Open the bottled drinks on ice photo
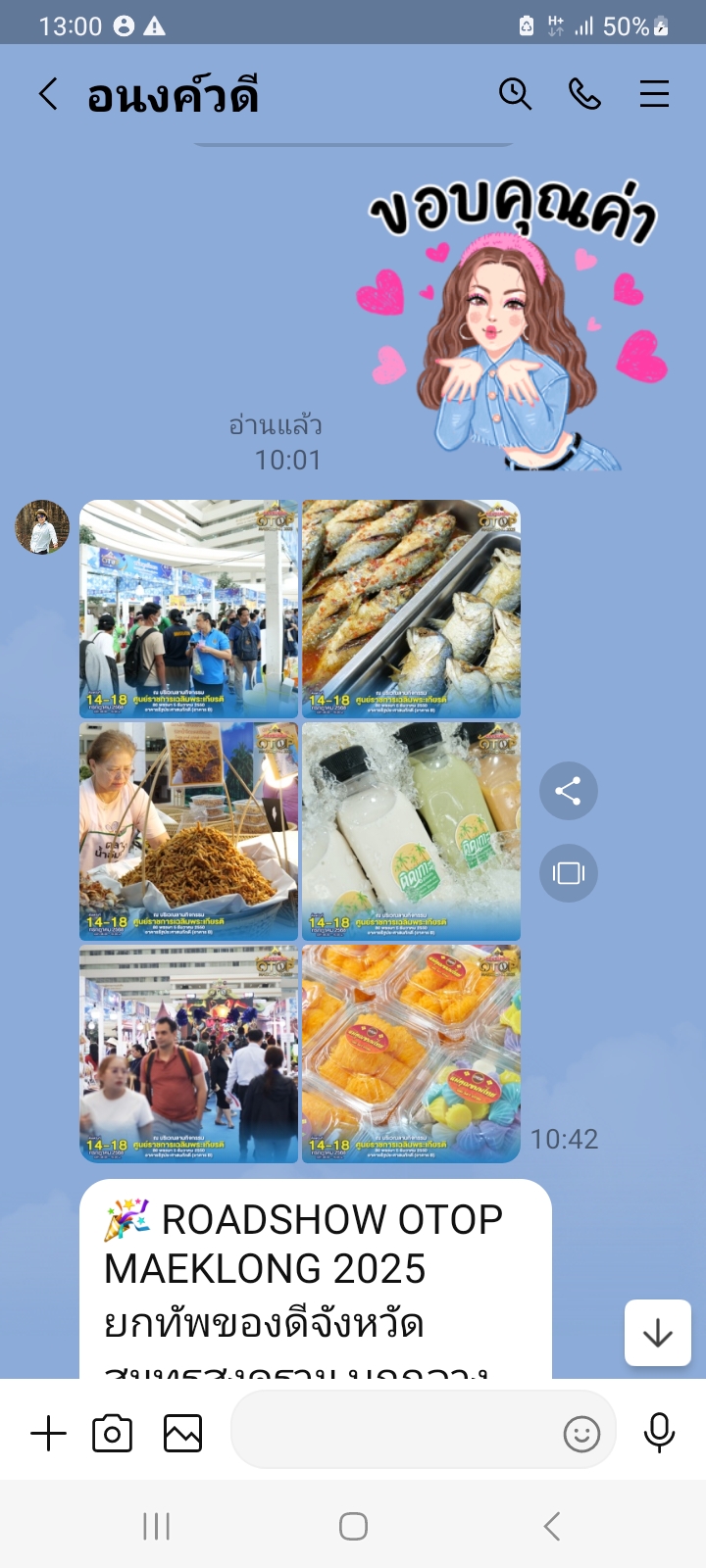This screenshot has height=1568, width=706. [x=411, y=831]
